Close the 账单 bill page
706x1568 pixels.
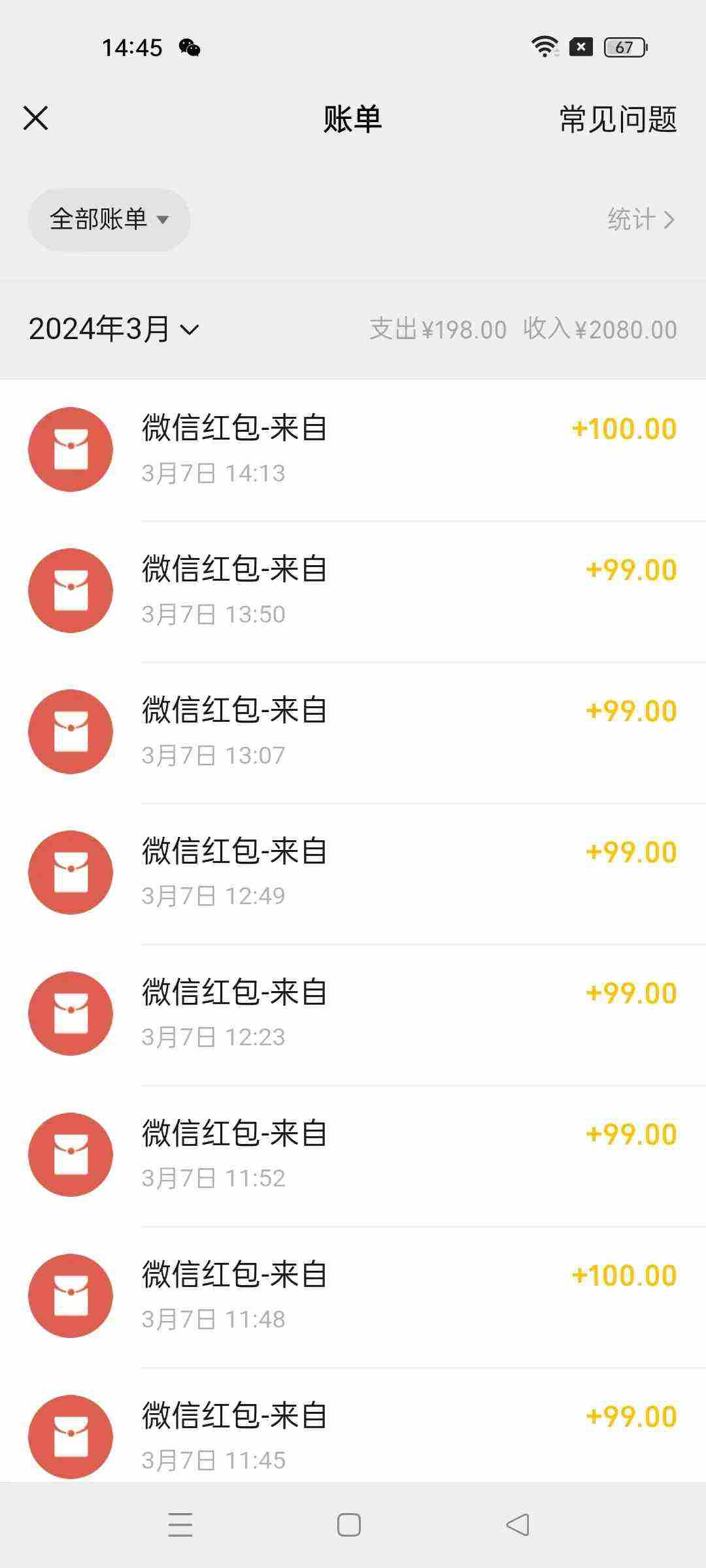click(x=36, y=119)
